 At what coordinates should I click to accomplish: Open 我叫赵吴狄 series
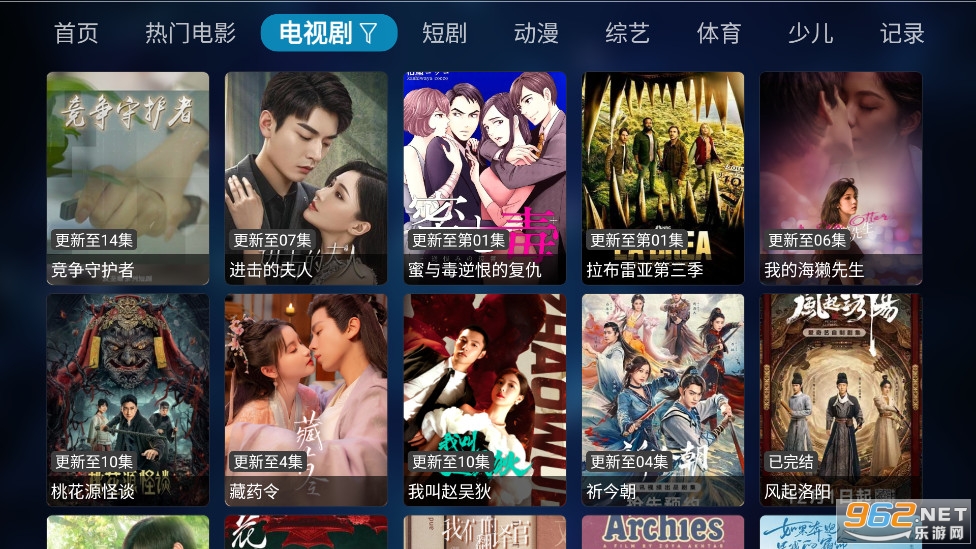[x=485, y=398]
